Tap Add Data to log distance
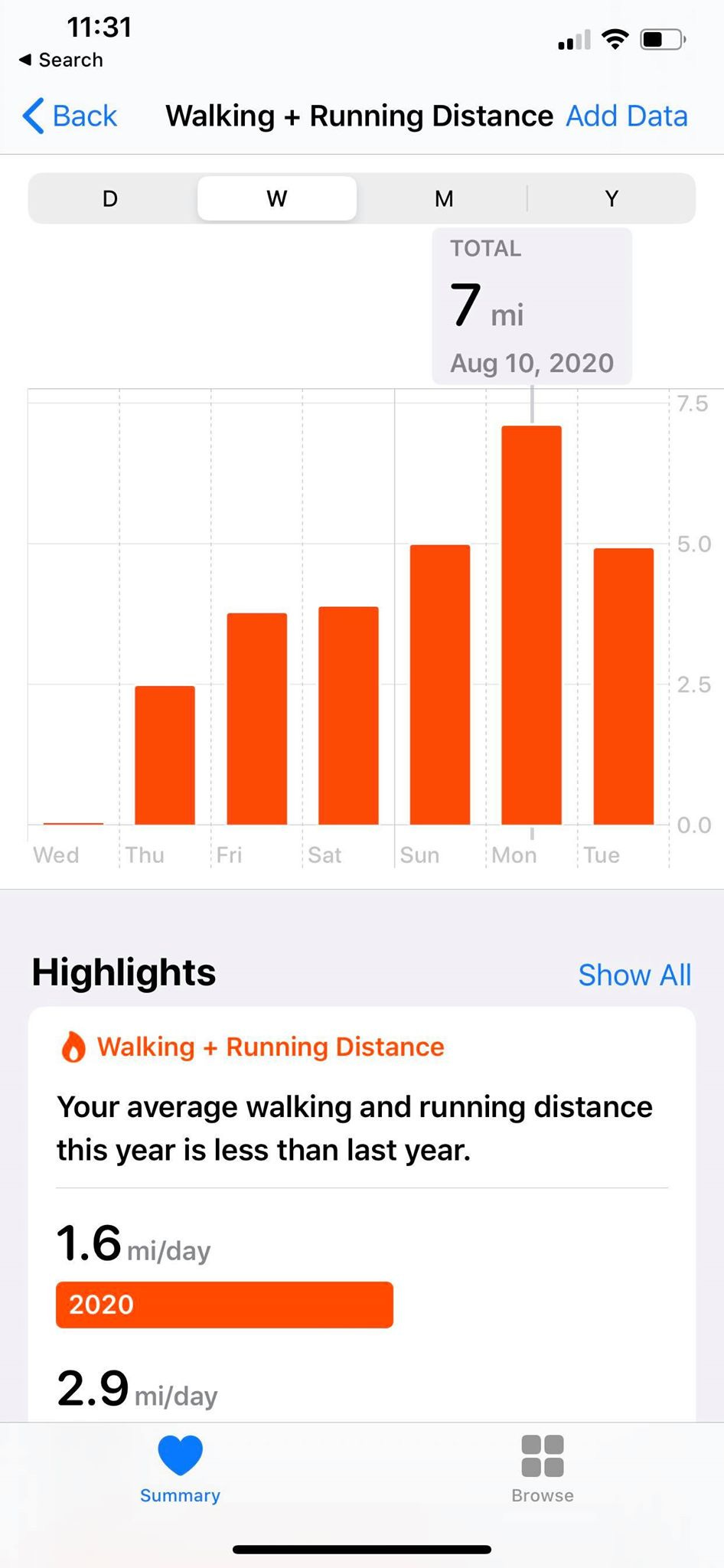Image resolution: width=724 pixels, height=1568 pixels. pyautogui.click(x=627, y=116)
